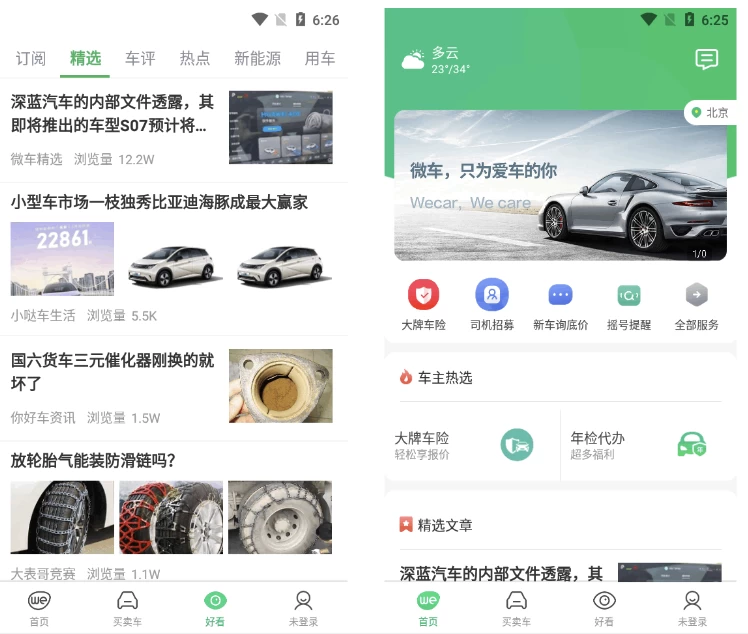Select the 新能源 tab
This screenshot has width=748, height=634.
pos(257,58)
